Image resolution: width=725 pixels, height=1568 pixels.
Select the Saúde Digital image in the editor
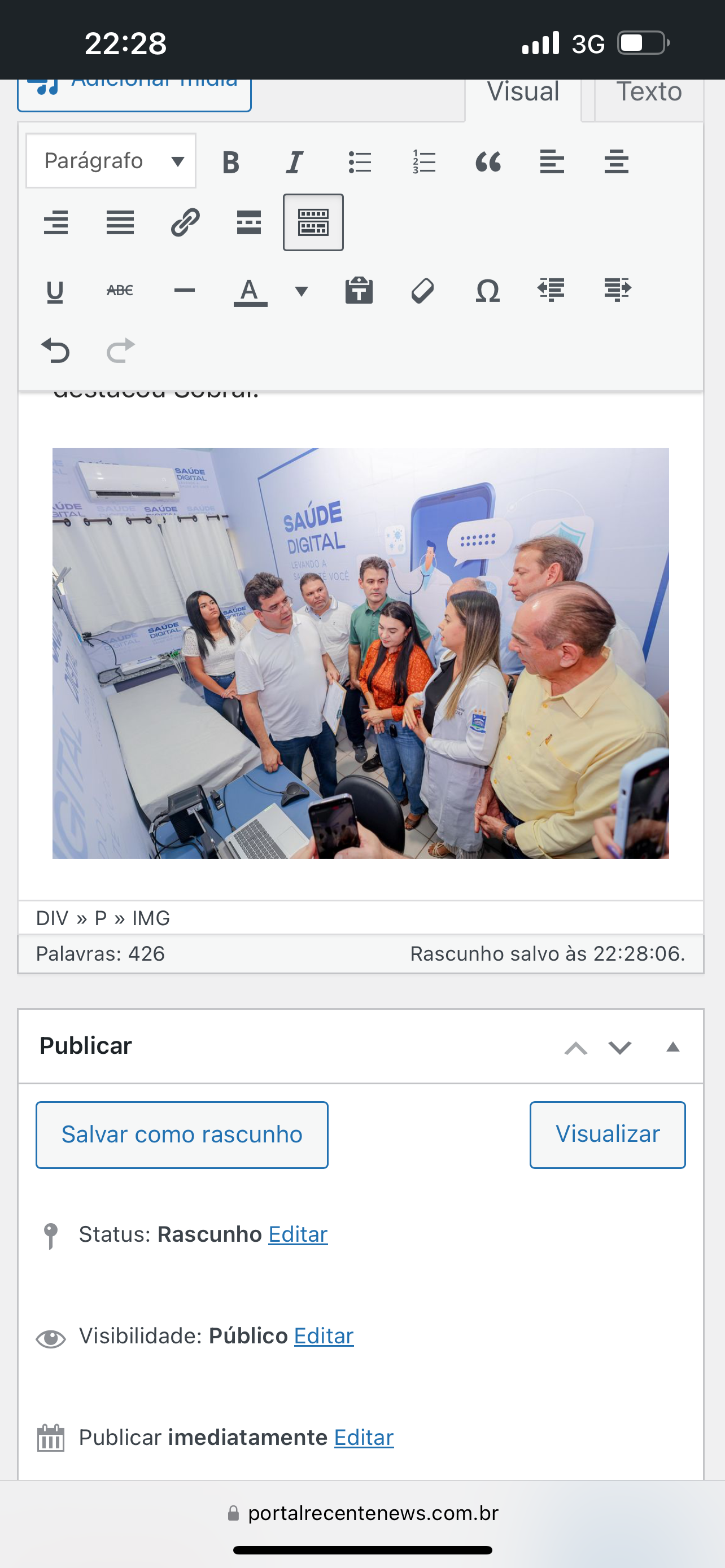360,653
